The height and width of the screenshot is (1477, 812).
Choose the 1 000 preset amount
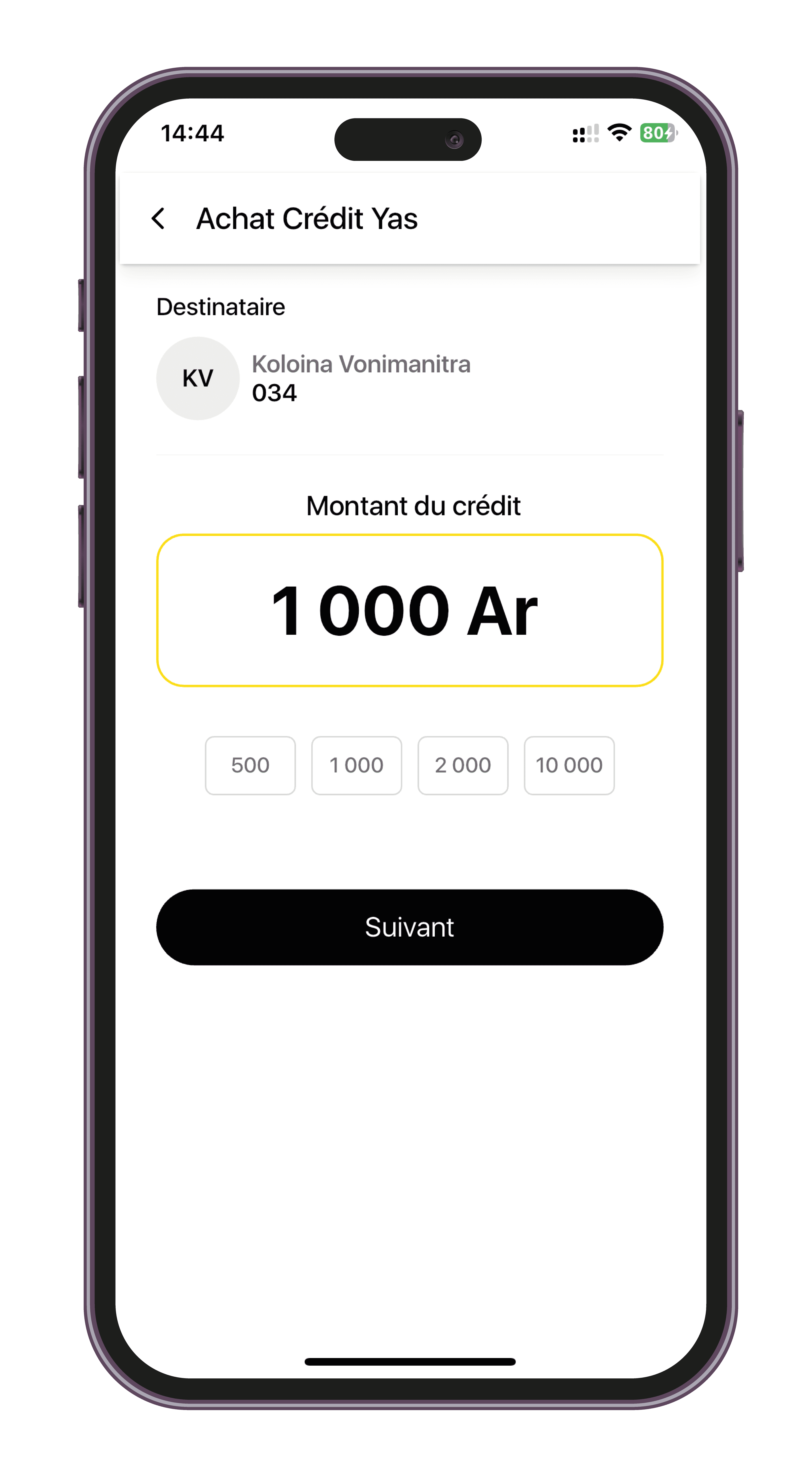pos(356,765)
